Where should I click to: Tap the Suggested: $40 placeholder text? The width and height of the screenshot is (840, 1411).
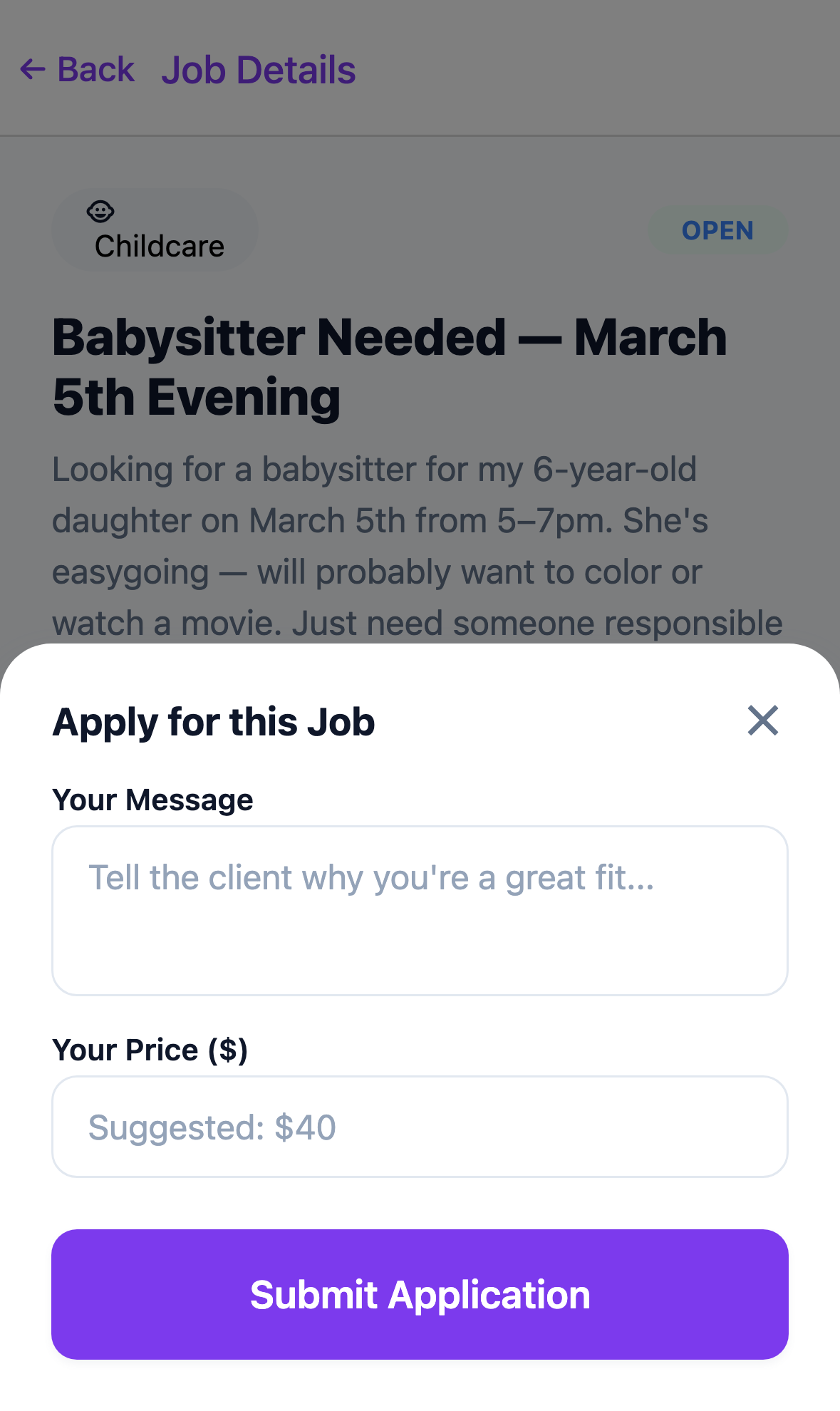point(212,1127)
